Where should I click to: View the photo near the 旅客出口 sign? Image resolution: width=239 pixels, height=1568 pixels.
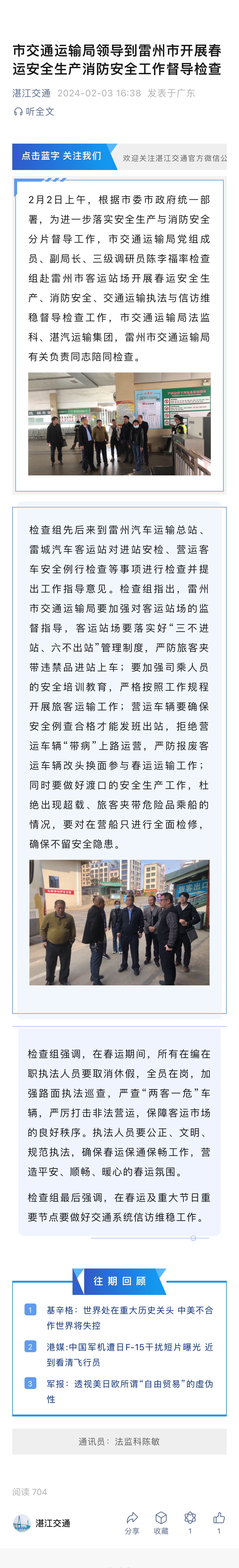click(119, 922)
